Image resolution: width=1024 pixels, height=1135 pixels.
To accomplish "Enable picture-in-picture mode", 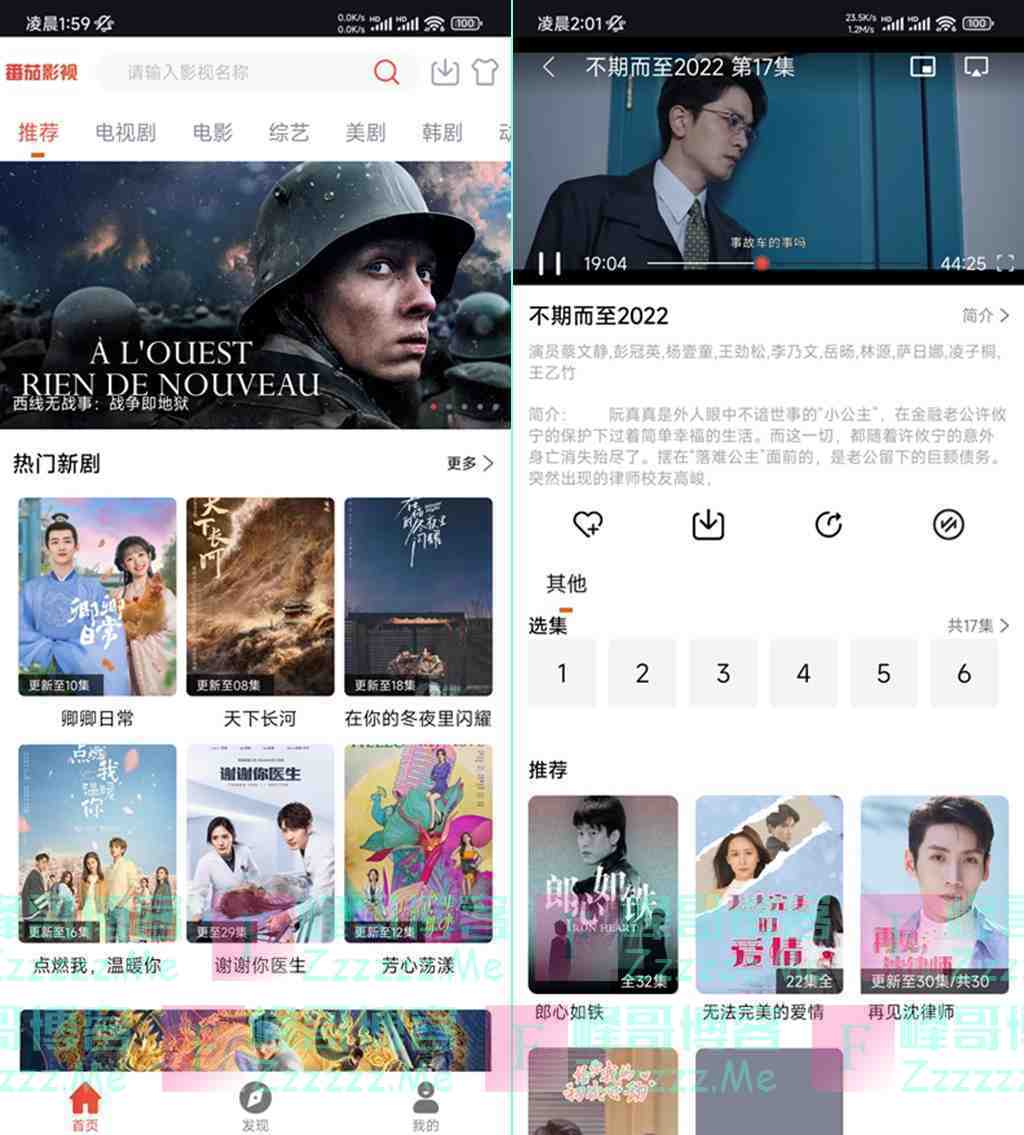I will 922,67.
